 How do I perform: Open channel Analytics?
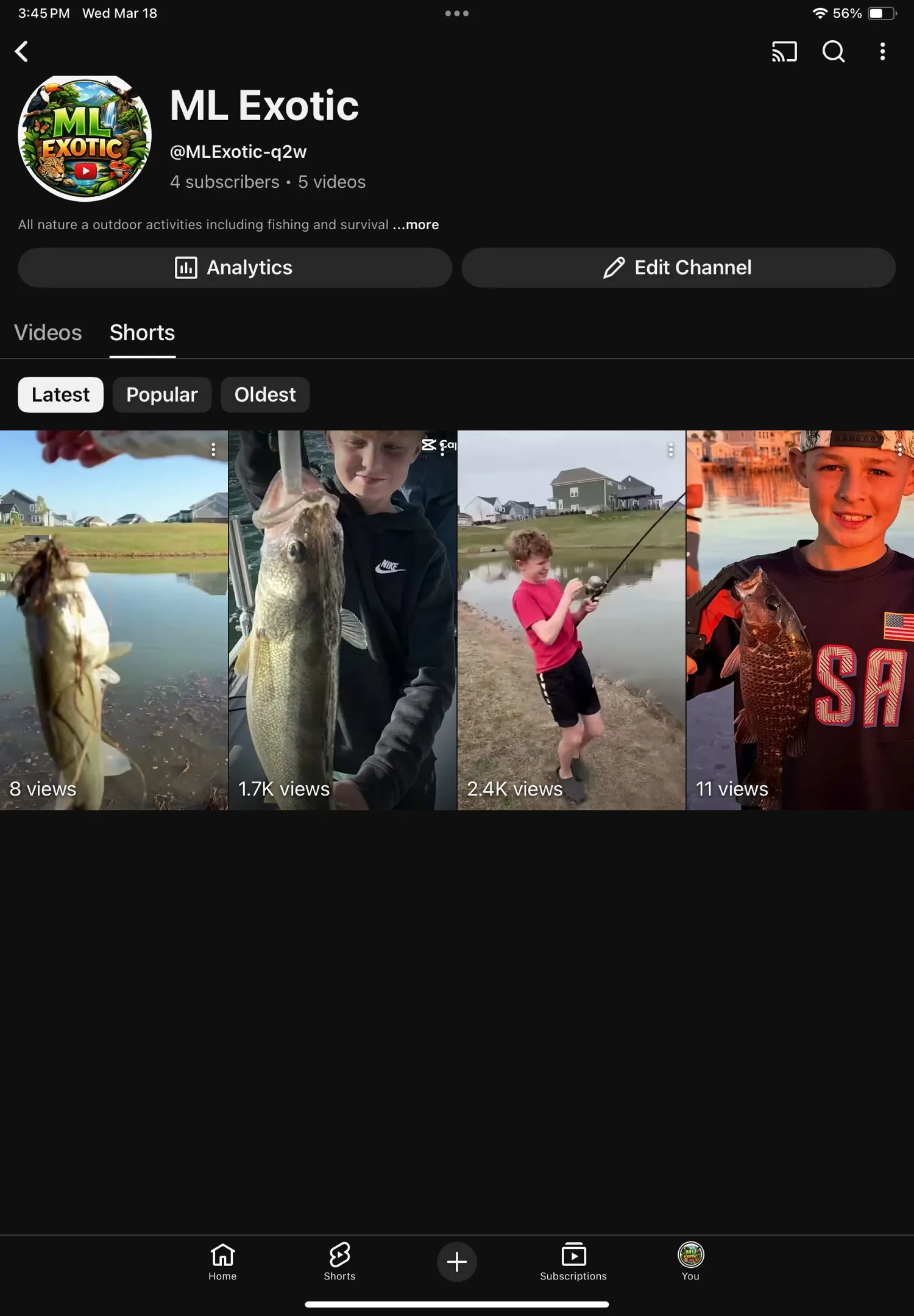(235, 268)
